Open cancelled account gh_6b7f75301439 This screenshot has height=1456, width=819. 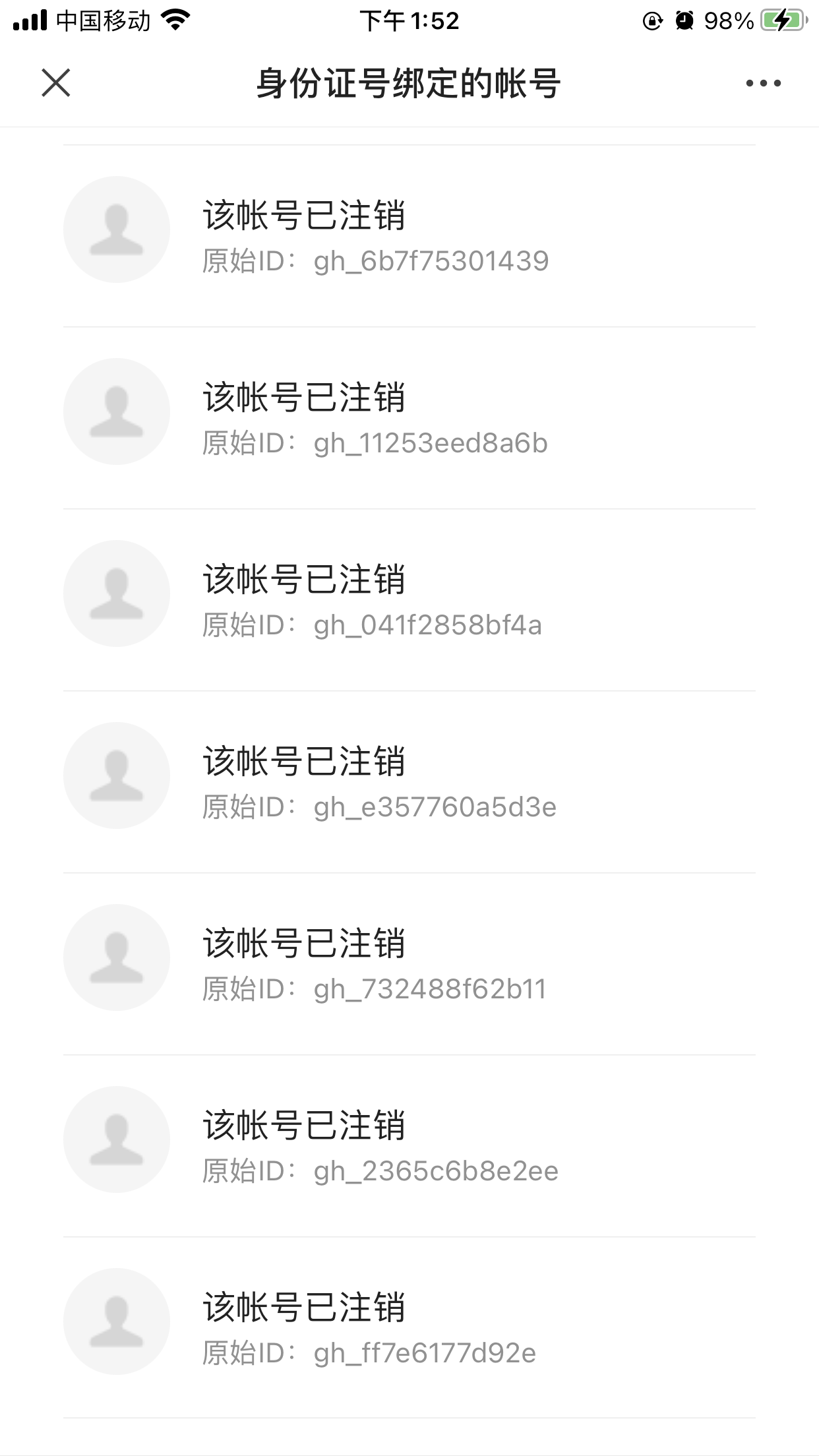[x=409, y=236]
